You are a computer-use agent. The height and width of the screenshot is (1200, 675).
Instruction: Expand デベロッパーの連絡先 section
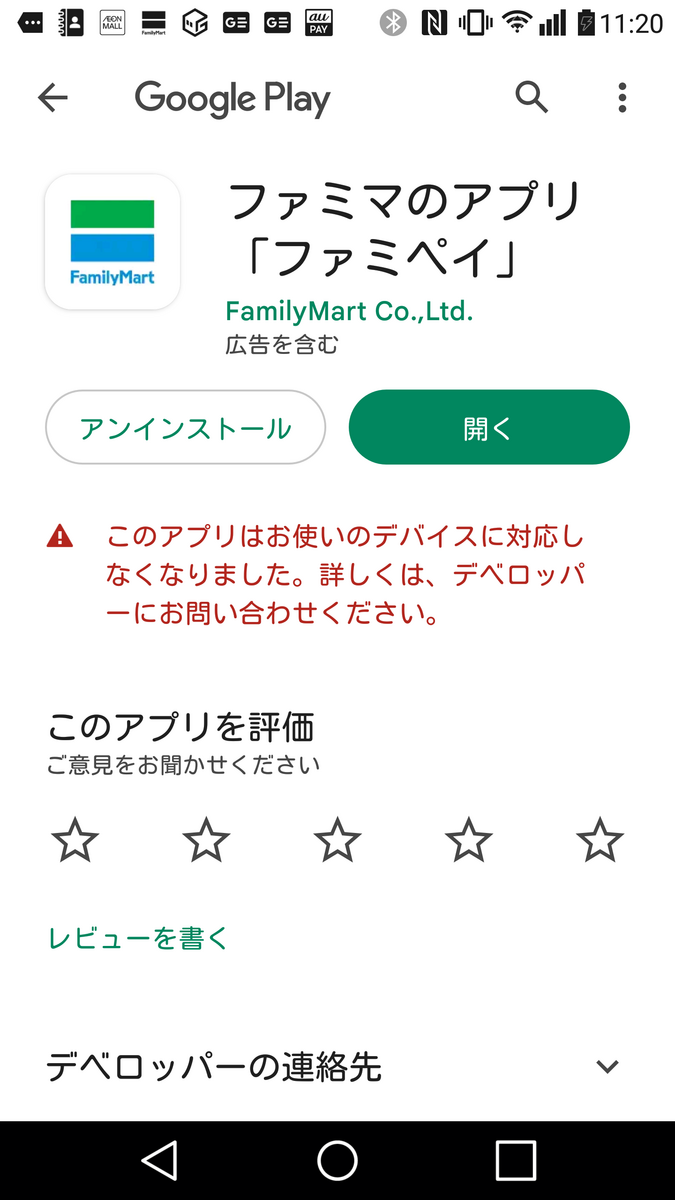337,1067
